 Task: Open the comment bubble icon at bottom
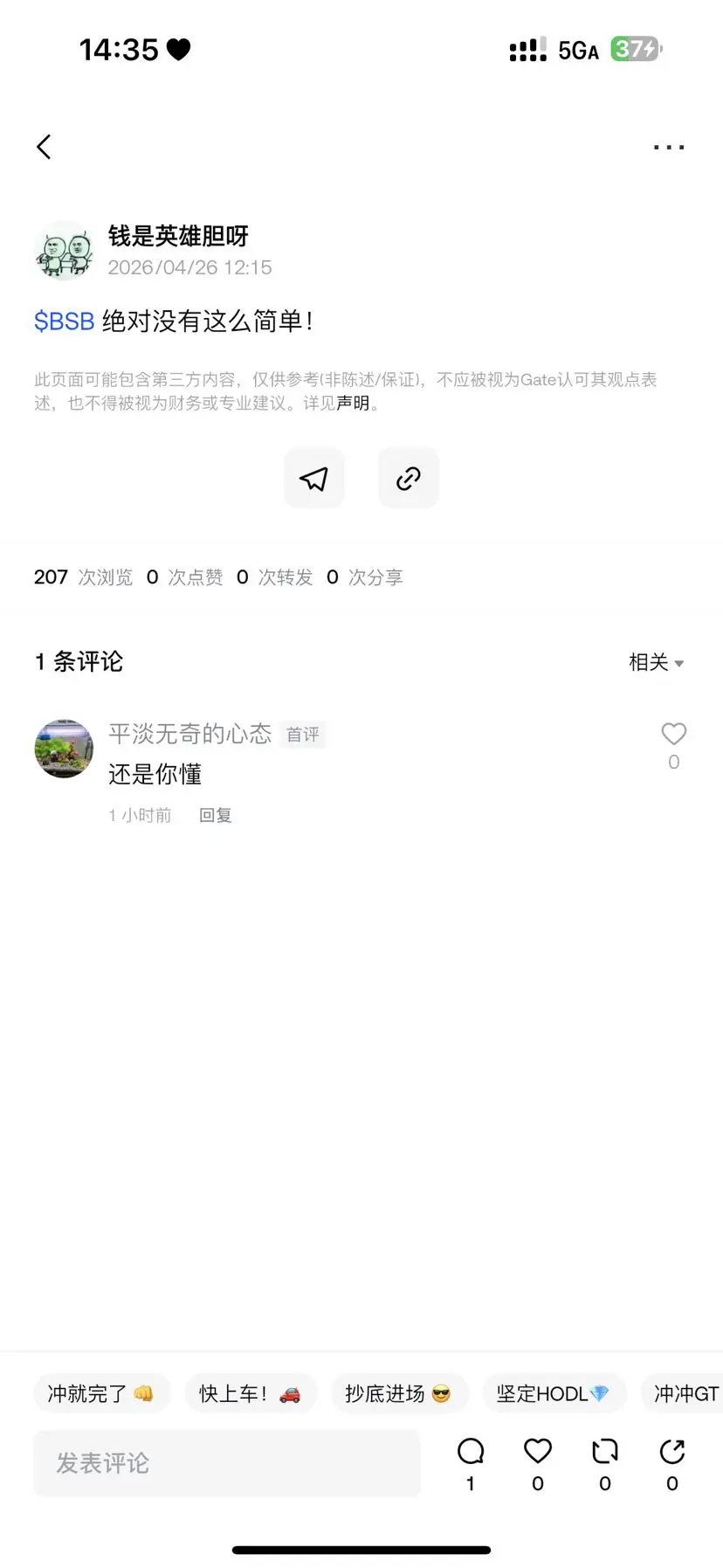pyautogui.click(x=470, y=1452)
